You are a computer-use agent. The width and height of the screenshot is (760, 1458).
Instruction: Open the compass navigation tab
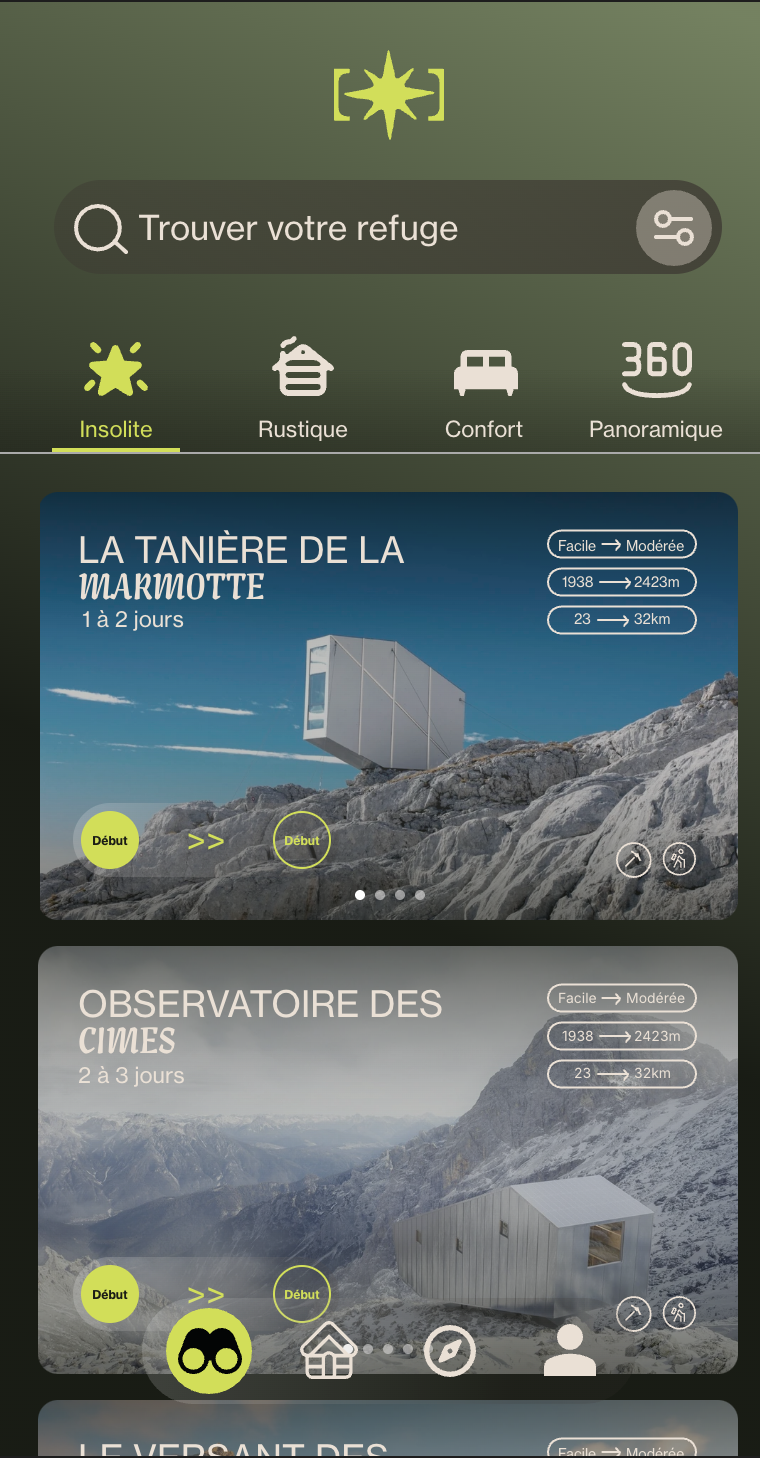pos(449,1351)
